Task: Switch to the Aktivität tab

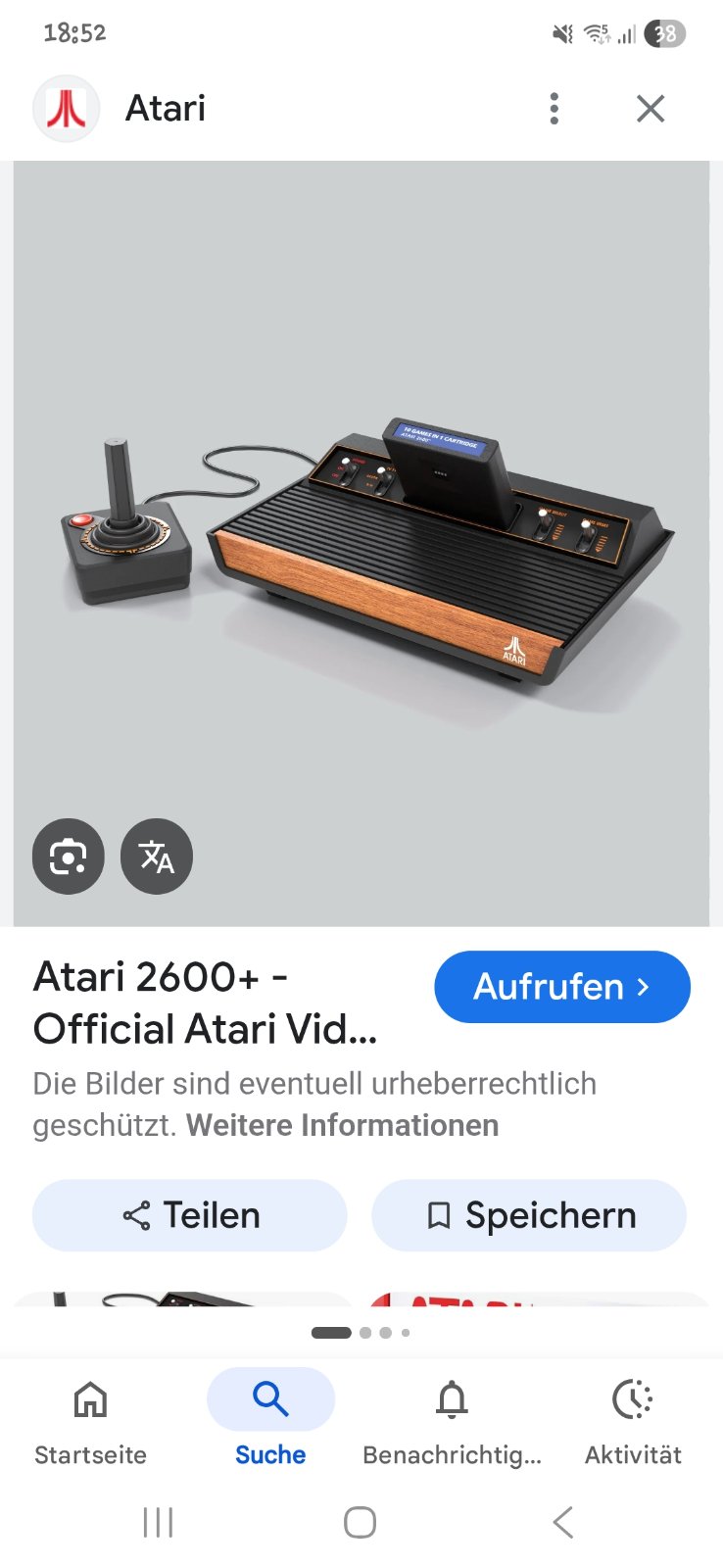Action: 633,1421
